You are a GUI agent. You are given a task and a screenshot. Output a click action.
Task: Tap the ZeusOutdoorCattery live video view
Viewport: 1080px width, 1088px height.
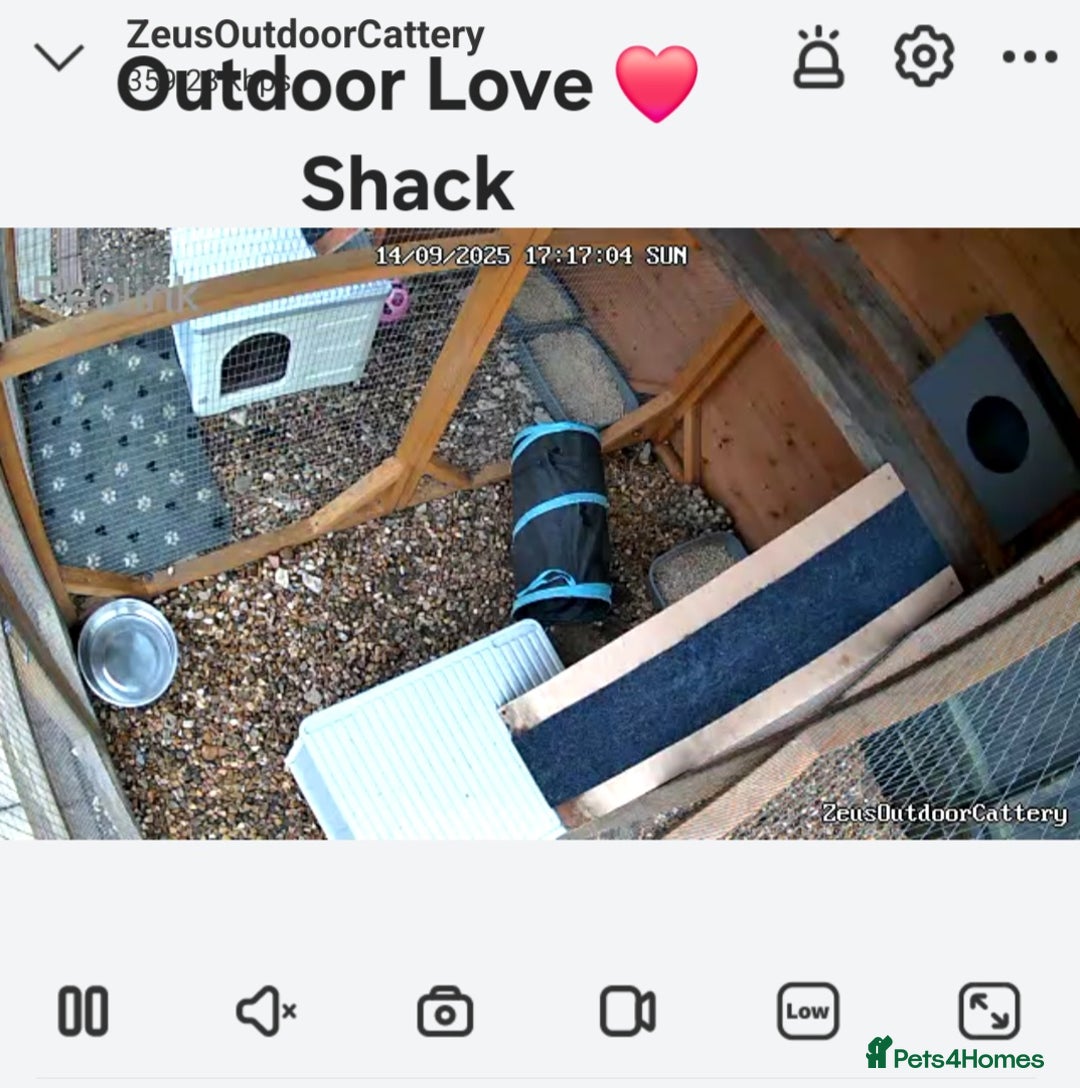540,533
